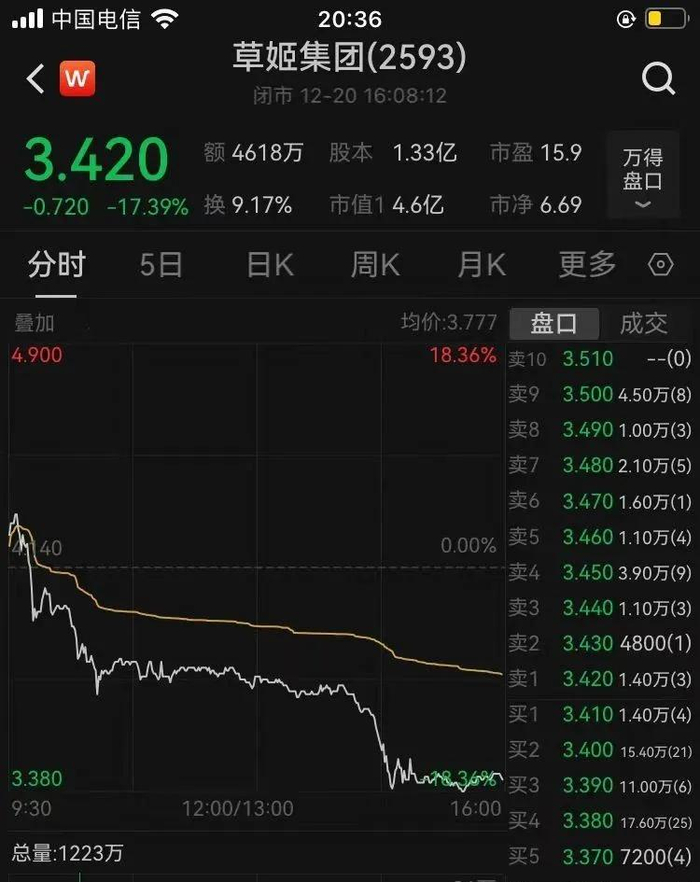
Task: Switch to the 月K chart tab
Action: coord(481,265)
